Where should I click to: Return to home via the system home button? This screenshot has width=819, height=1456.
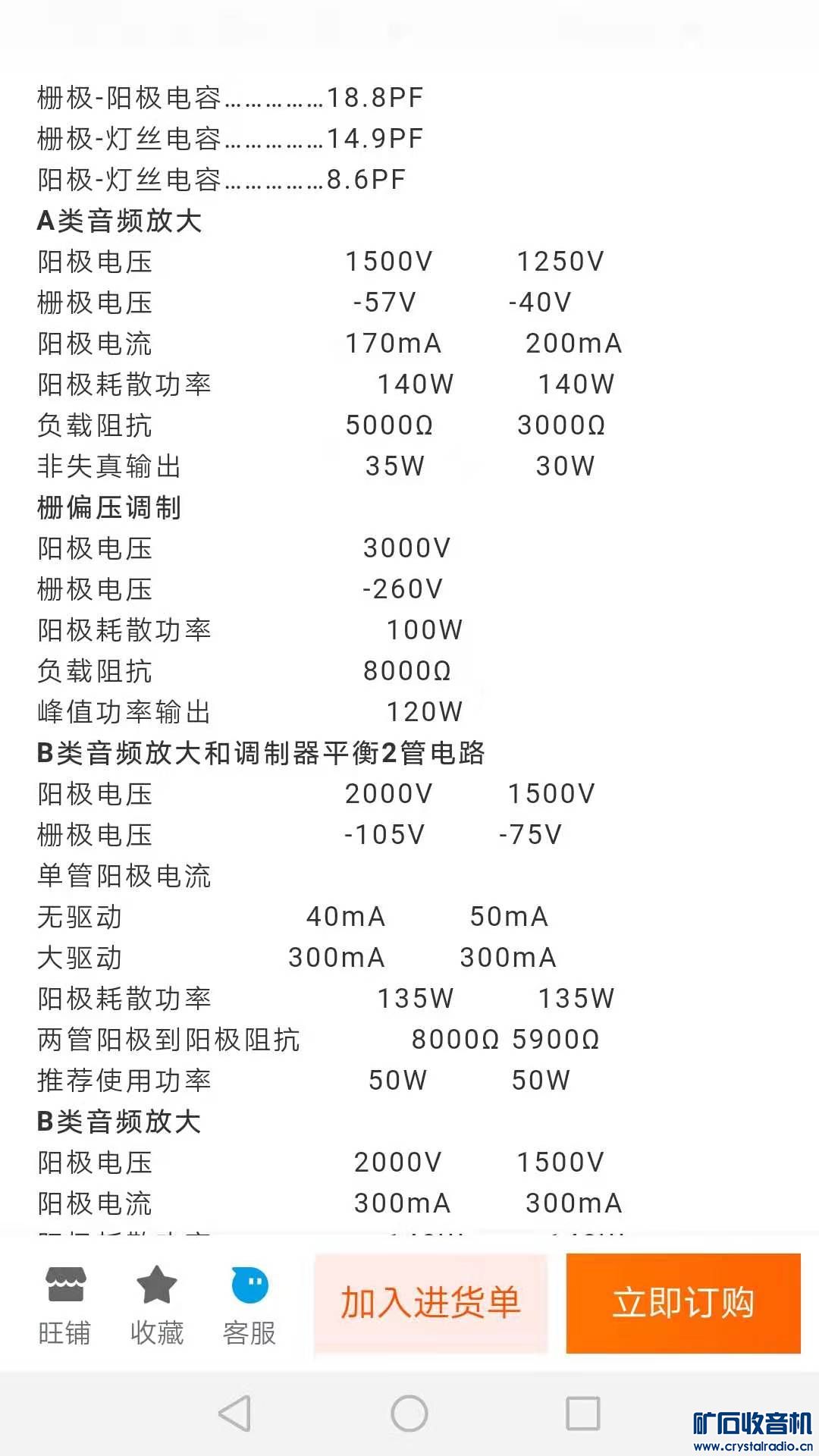pos(409,1414)
